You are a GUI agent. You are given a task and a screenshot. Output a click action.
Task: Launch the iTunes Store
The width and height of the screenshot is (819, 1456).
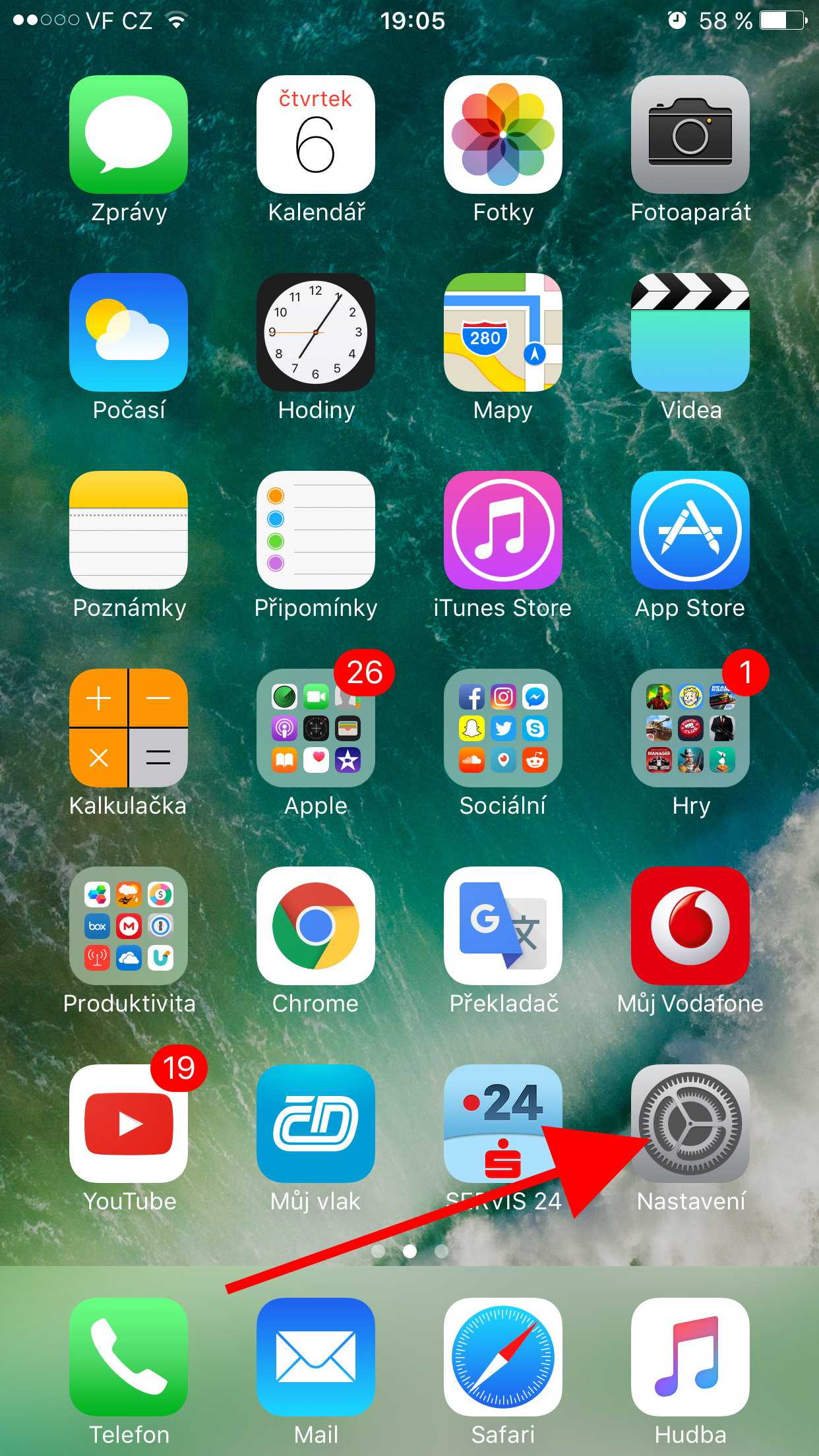click(503, 530)
